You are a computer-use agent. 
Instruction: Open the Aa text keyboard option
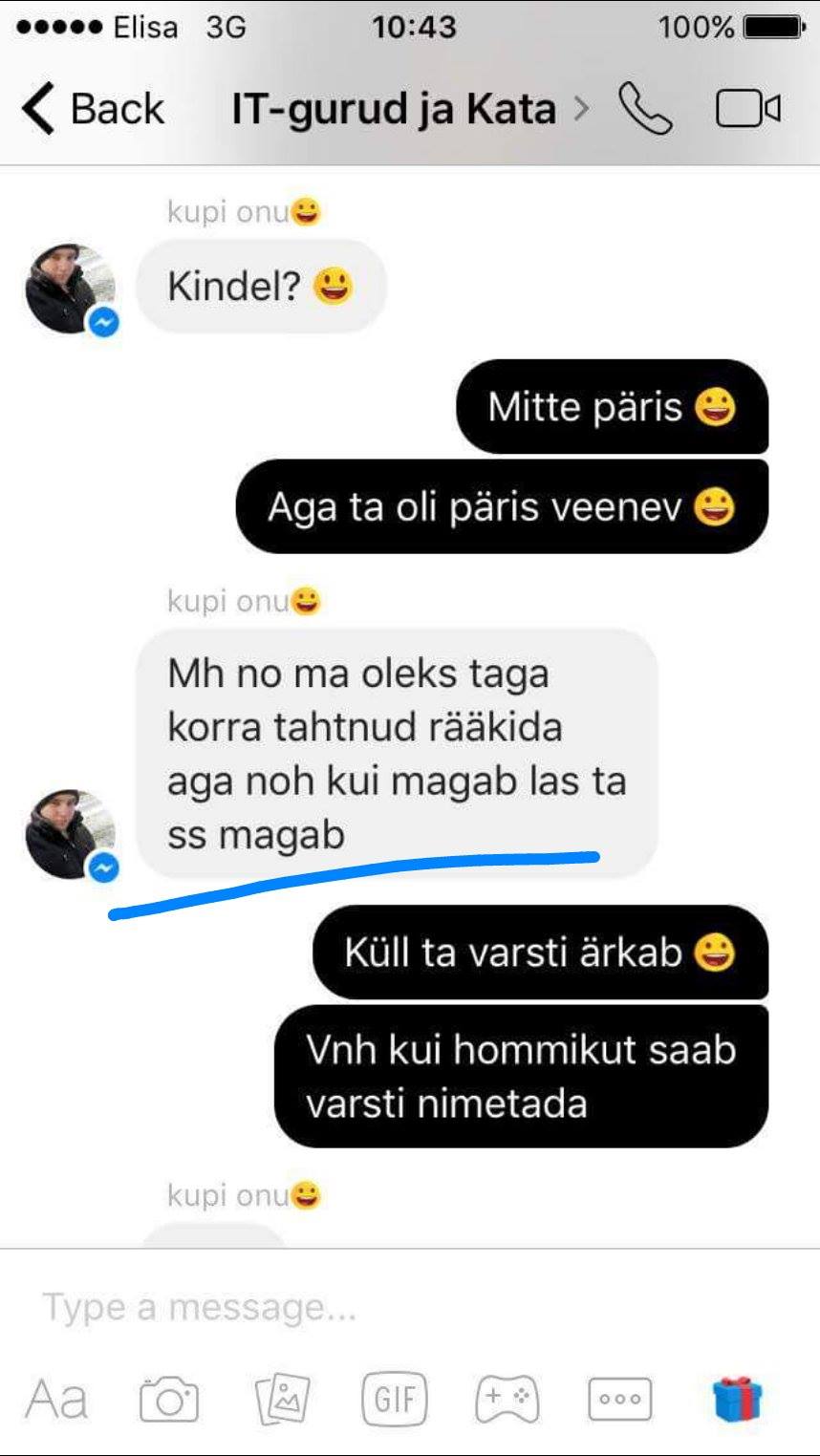(56, 1400)
